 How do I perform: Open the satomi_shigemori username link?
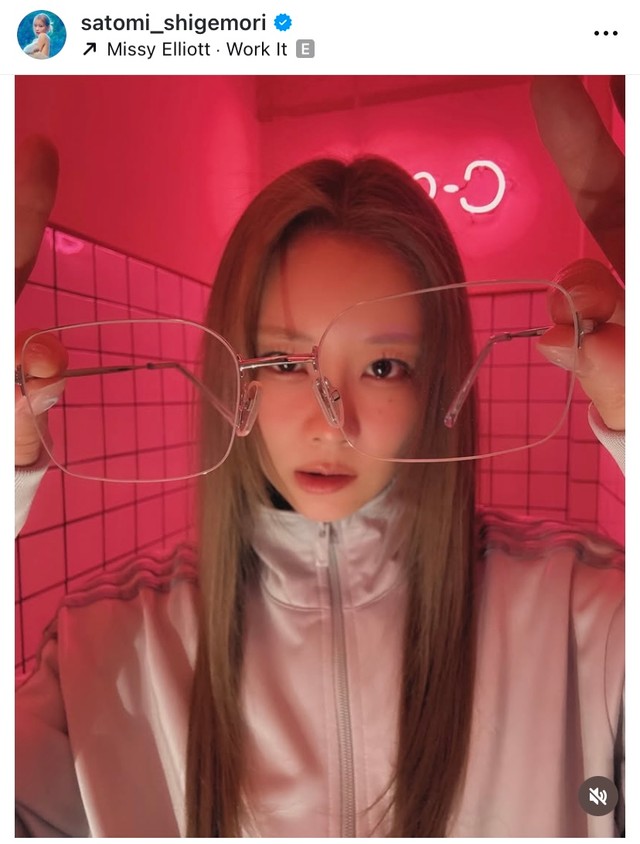[170, 22]
